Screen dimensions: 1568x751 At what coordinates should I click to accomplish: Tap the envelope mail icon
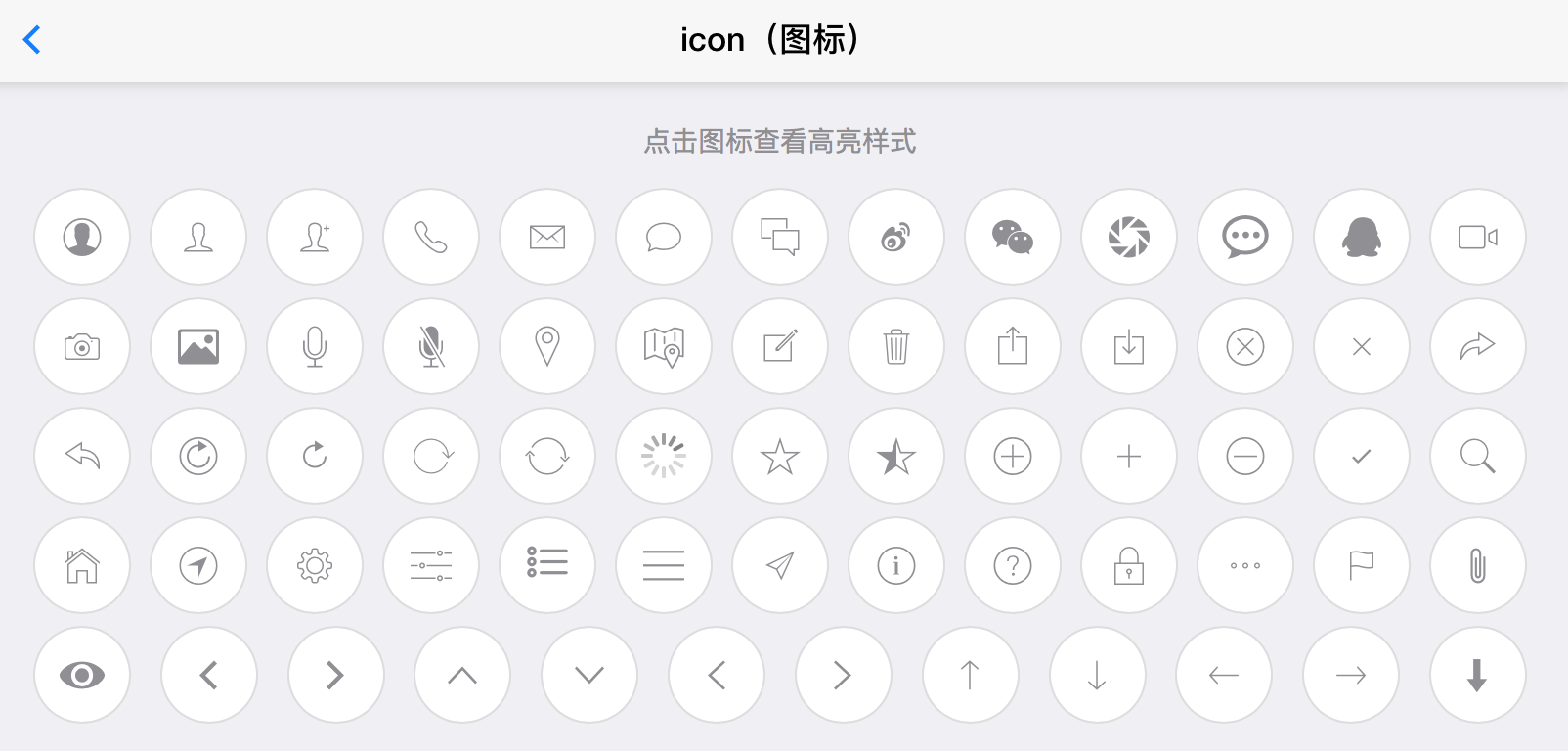(547, 237)
